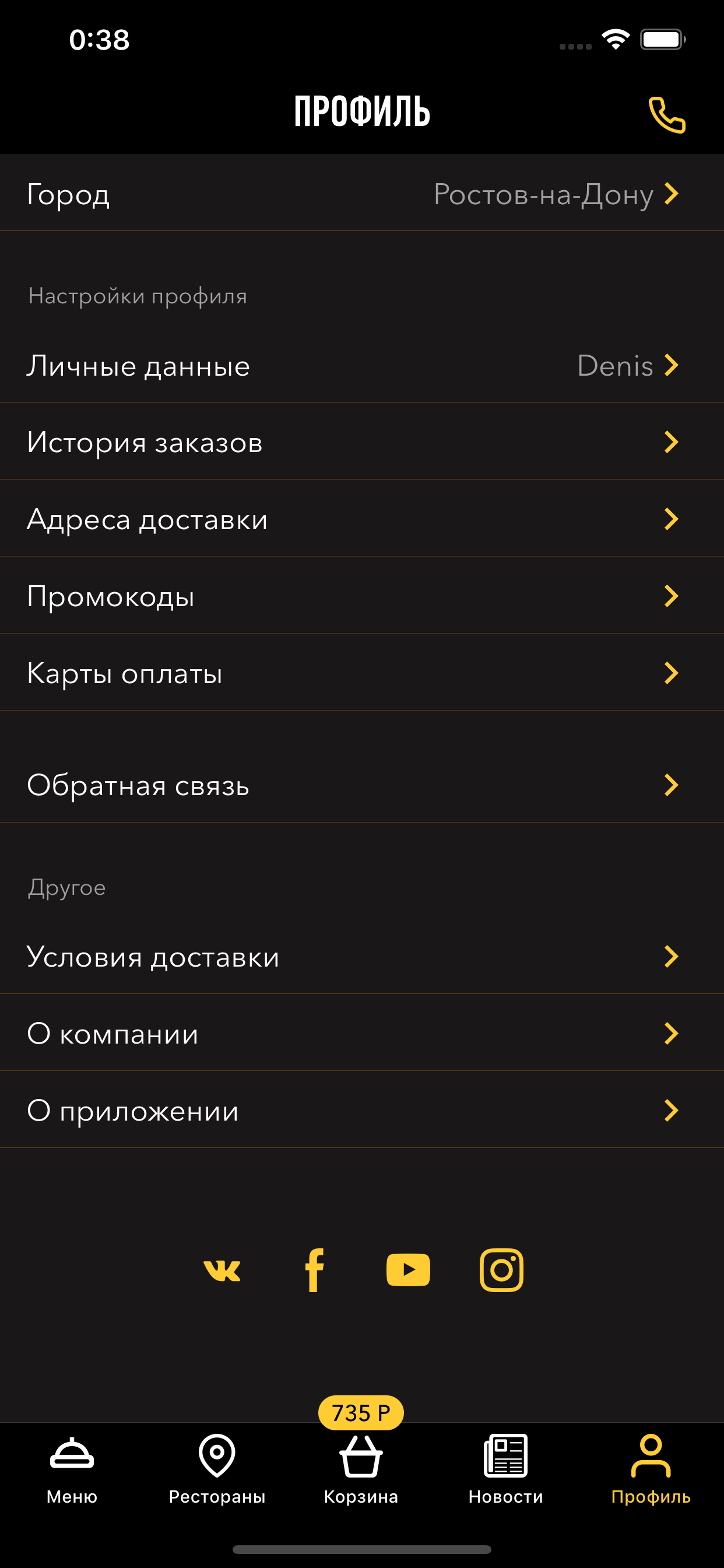The height and width of the screenshot is (1568, 724).
Task: Open the VK social icon
Action: coord(223,1270)
